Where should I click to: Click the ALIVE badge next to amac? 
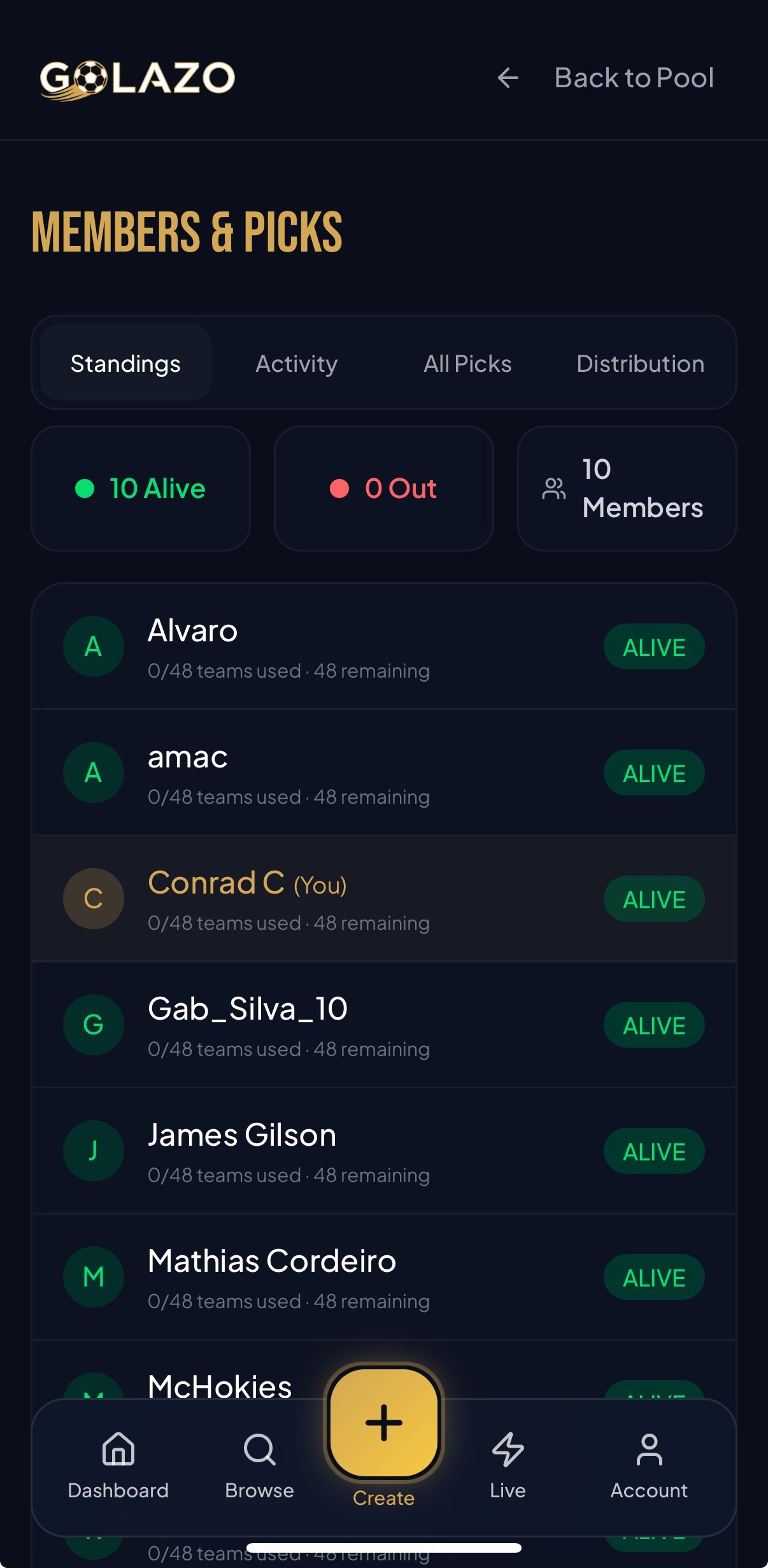coord(654,773)
